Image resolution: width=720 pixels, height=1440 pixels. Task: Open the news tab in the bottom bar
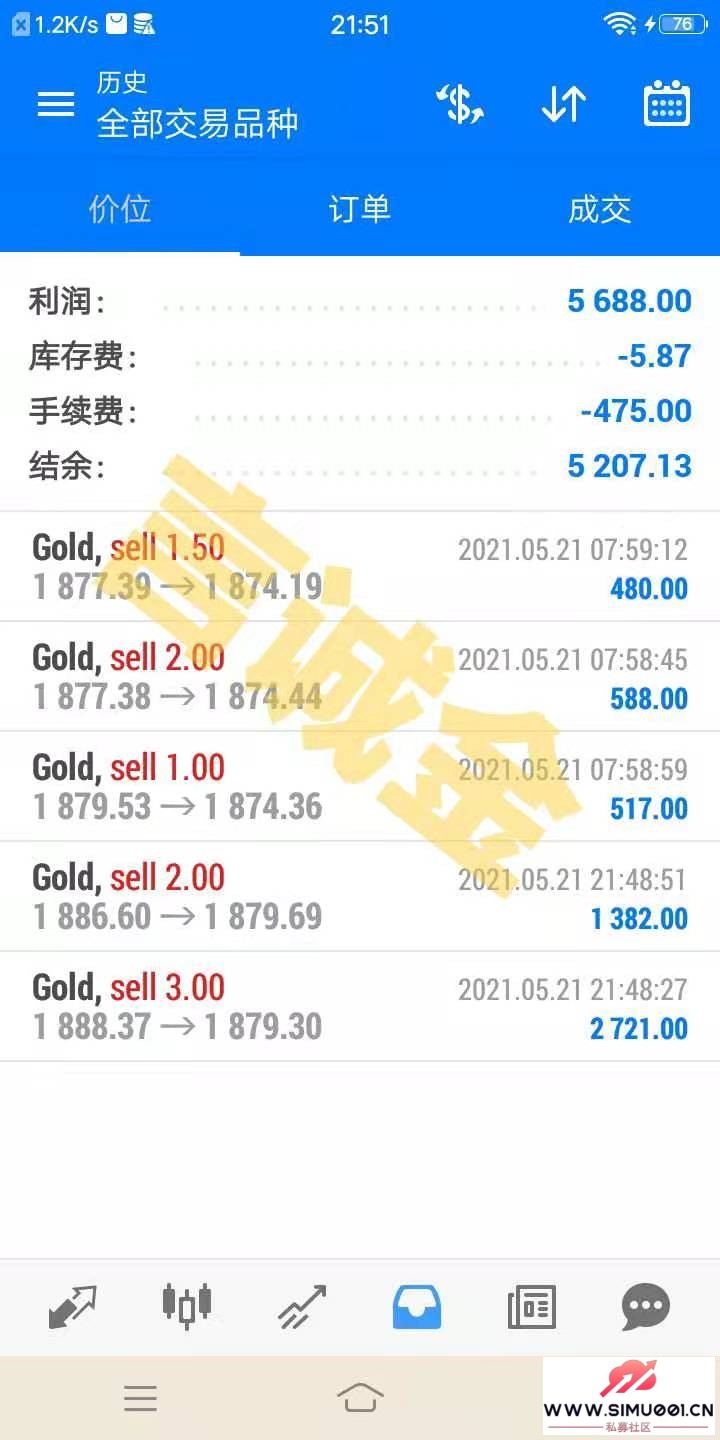pos(531,1306)
